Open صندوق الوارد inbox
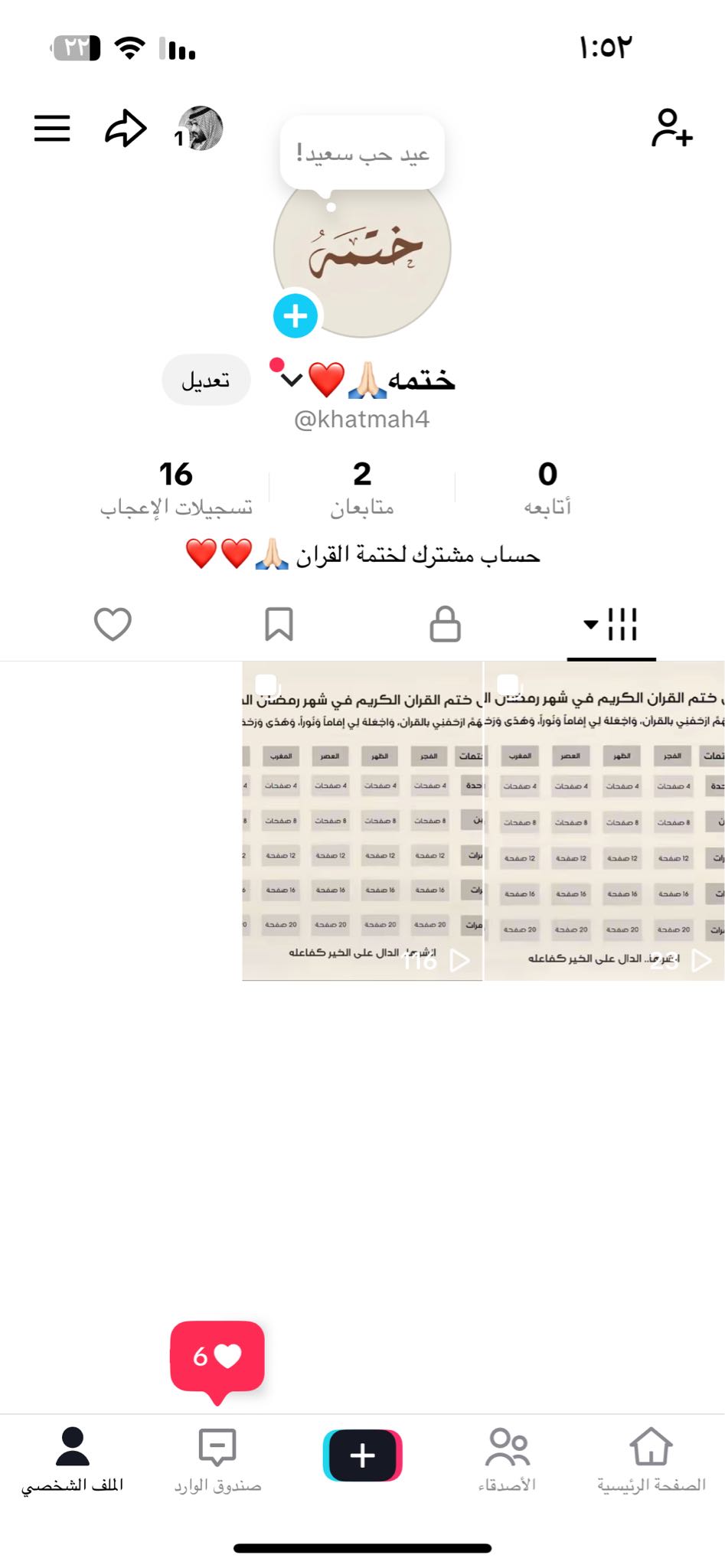725x1568 pixels. pyautogui.click(x=217, y=1459)
